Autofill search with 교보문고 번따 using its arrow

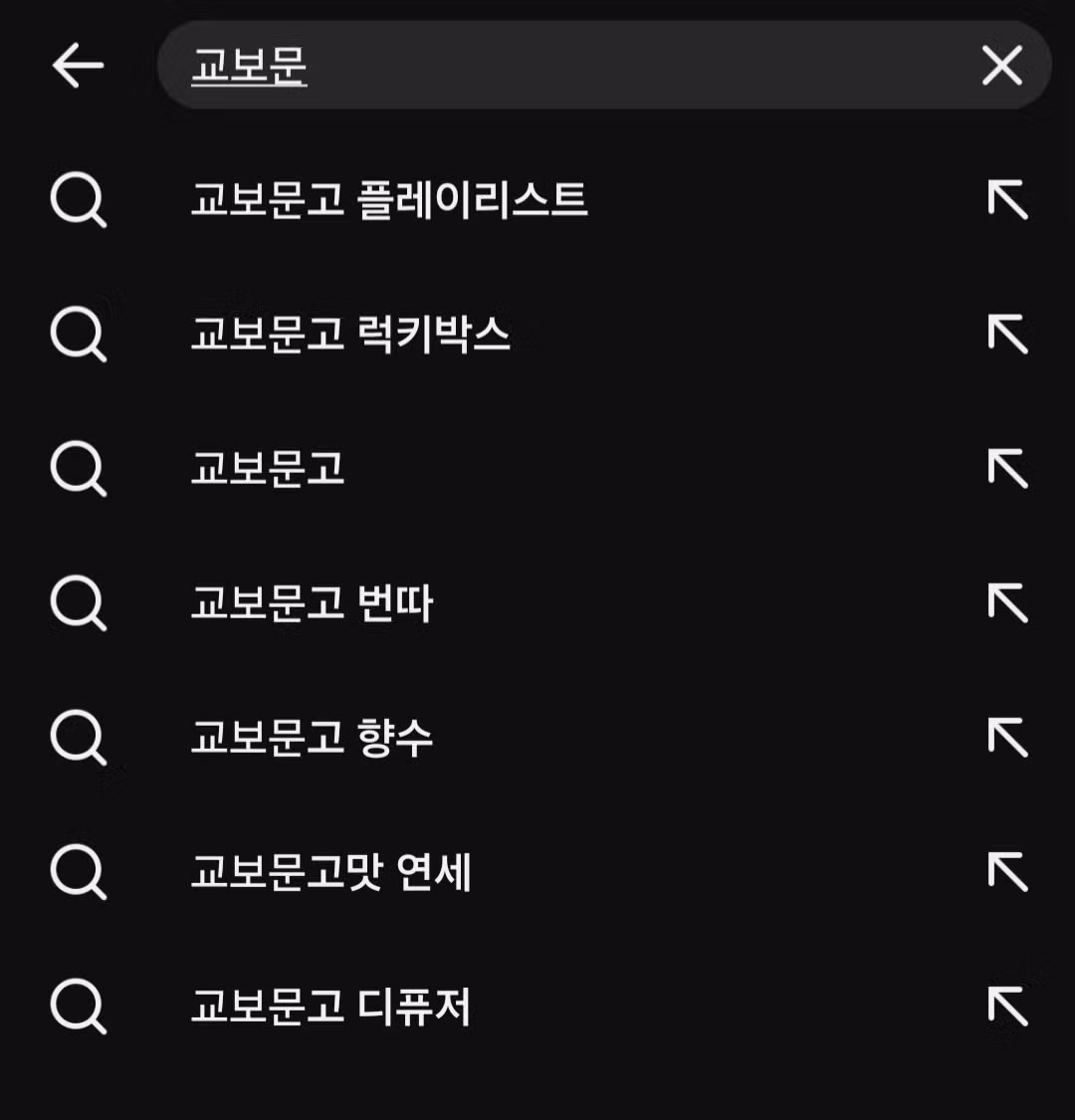click(x=1009, y=604)
